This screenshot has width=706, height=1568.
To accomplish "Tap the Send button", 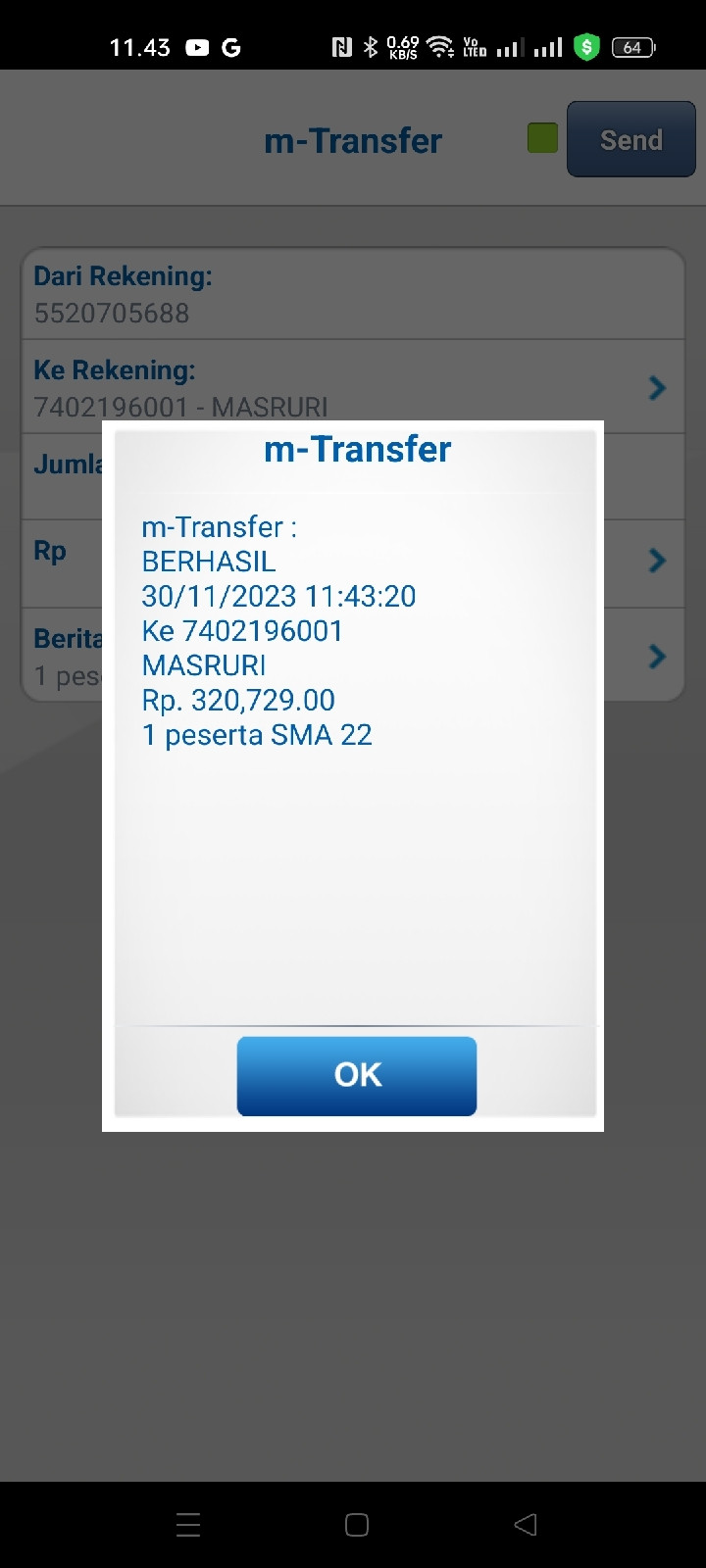I will click(x=630, y=139).
